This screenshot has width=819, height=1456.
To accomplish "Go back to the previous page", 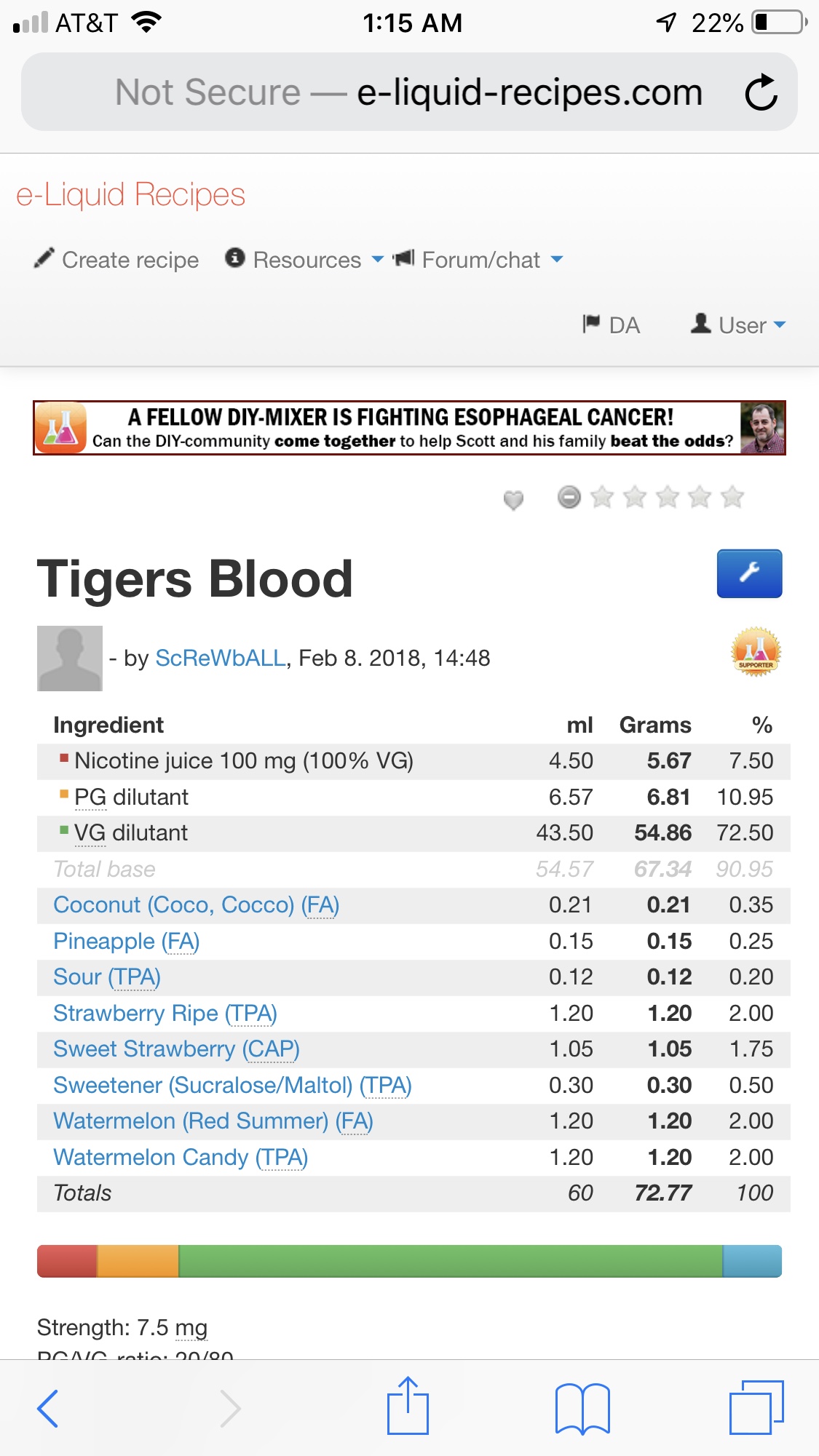I will click(x=48, y=1408).
